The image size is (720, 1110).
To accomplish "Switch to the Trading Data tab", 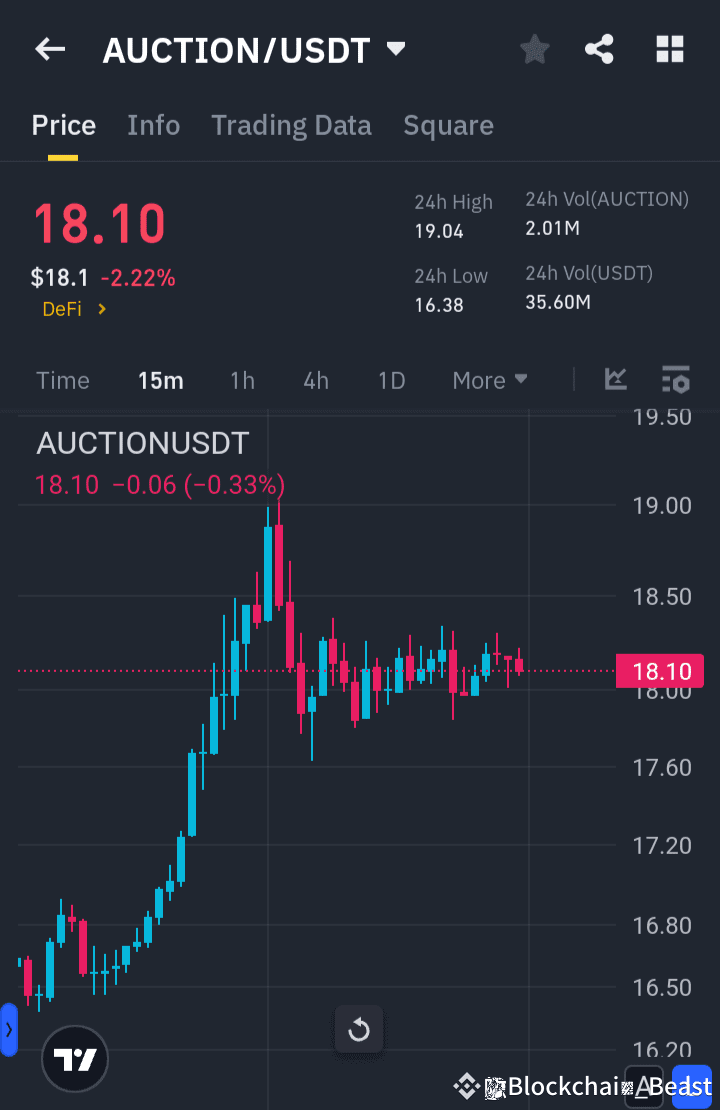I will (x=291, y=125).
